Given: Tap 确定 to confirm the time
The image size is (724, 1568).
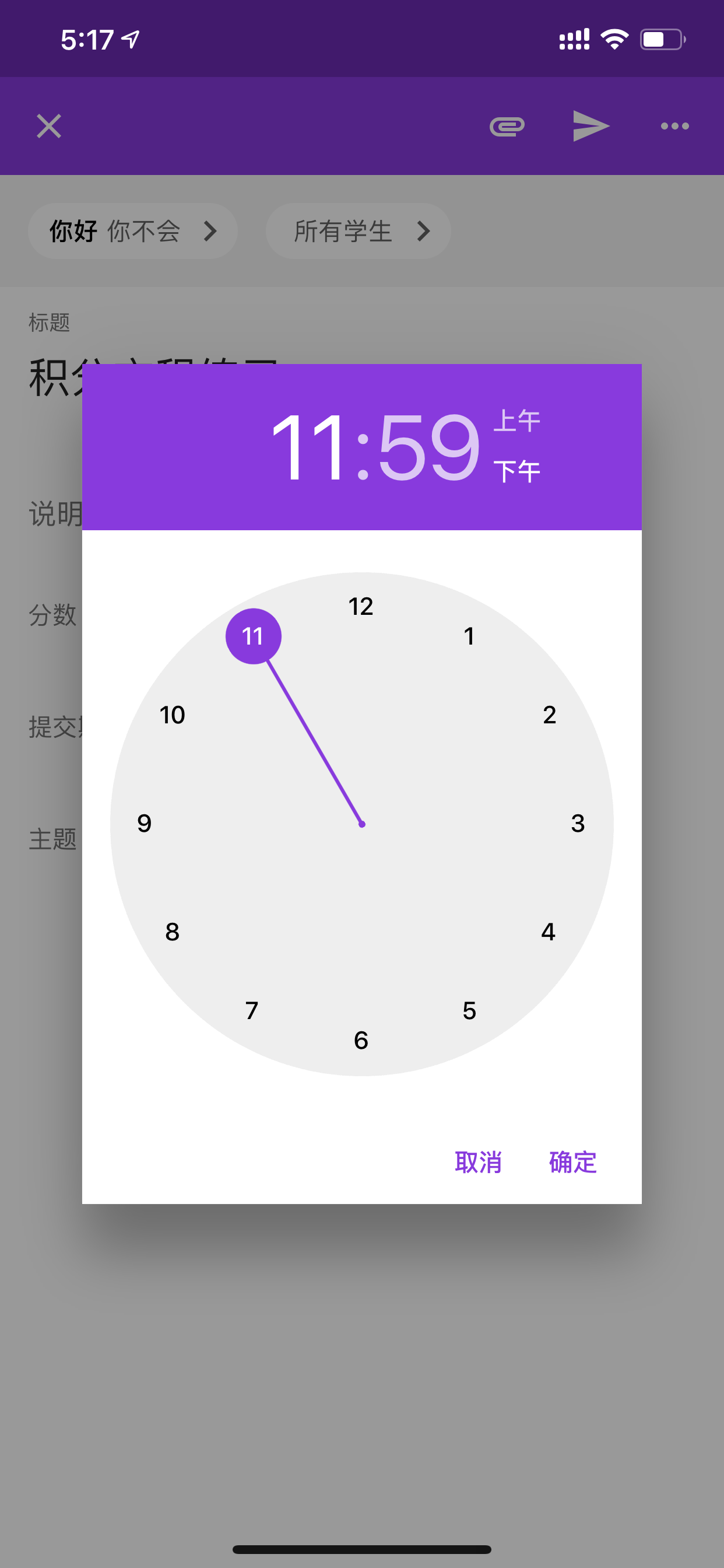Looking at the screenshot, I should tap(572, 1162).
